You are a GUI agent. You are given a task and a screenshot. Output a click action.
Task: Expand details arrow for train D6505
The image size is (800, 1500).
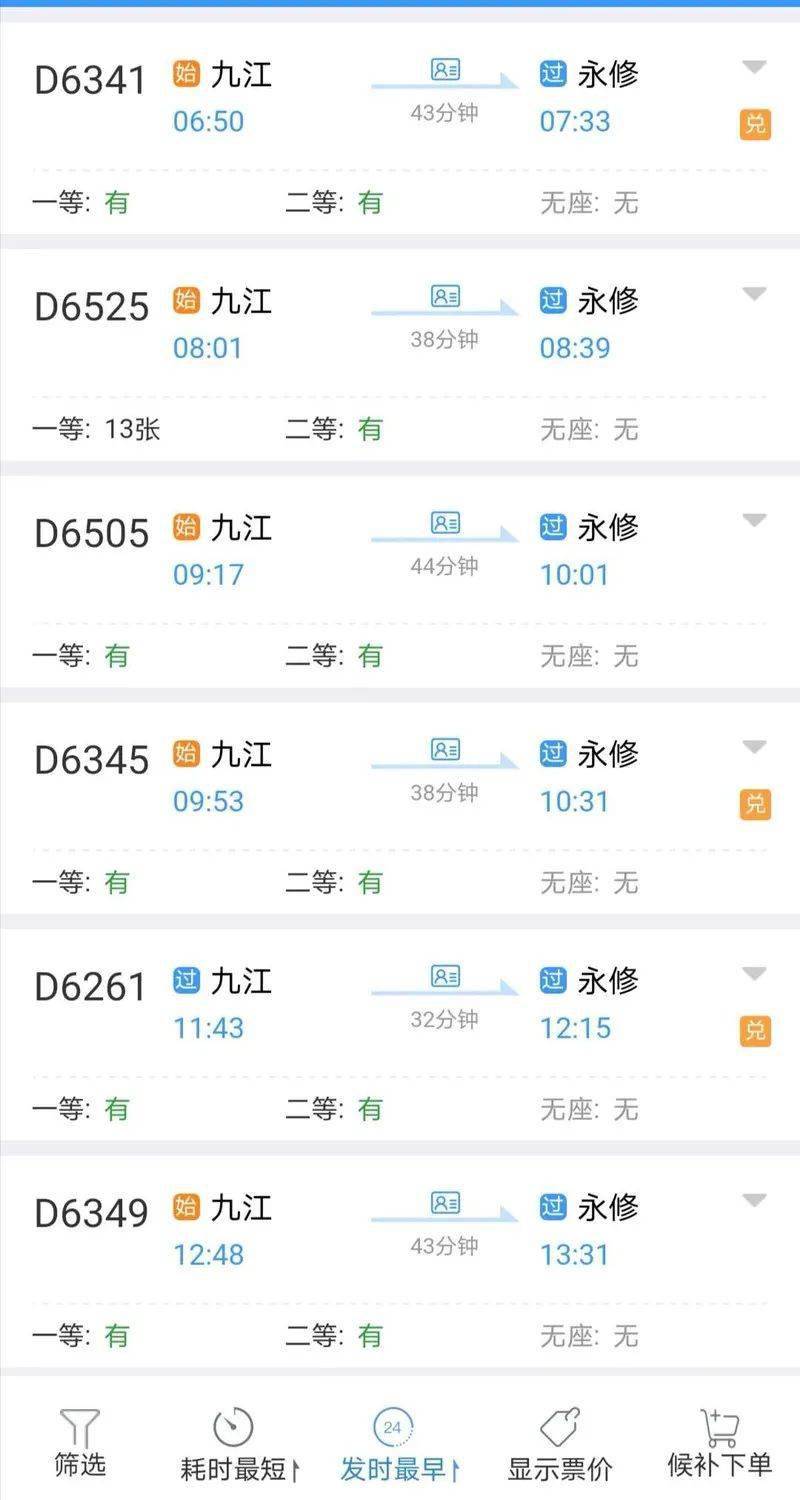[x=754, y=520]
